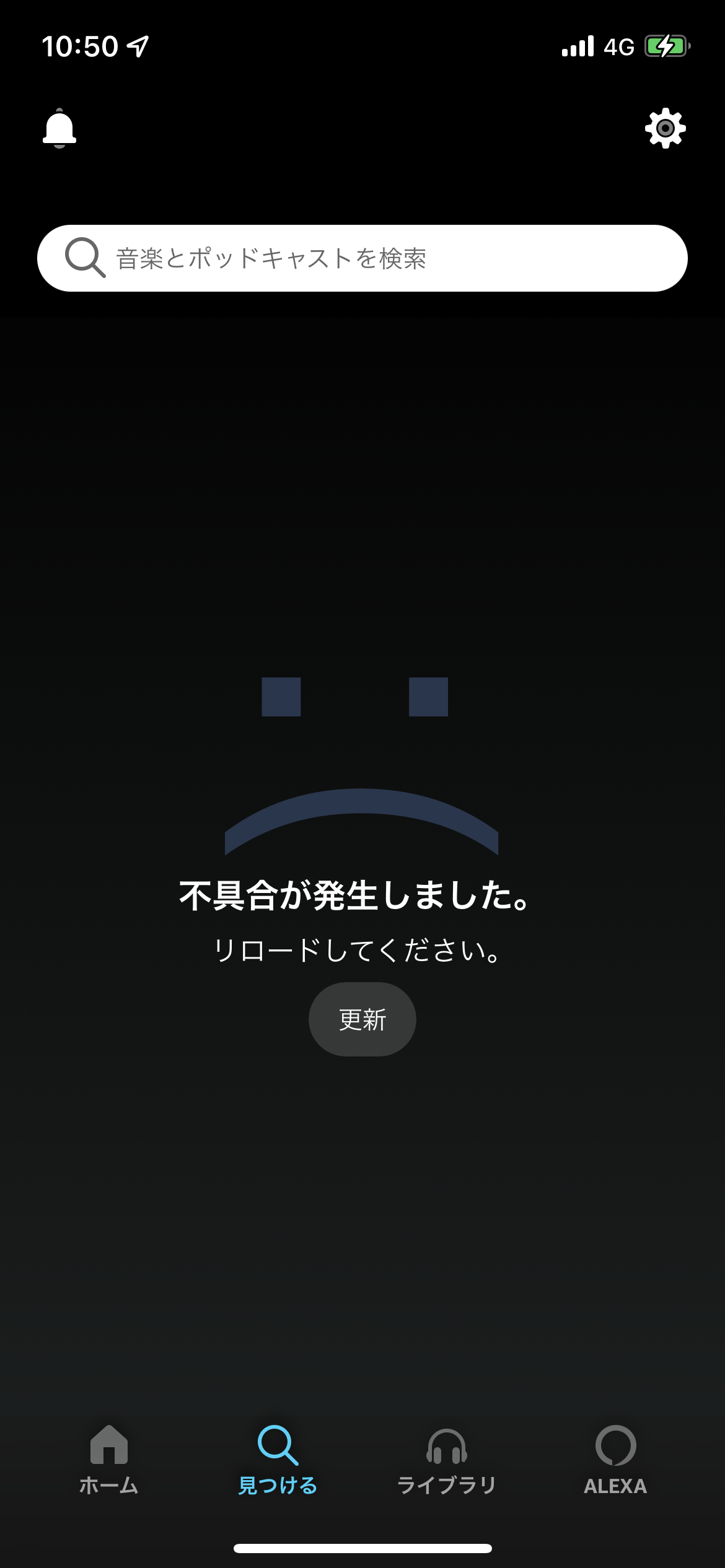725x1568 pixels.
Task: Click the magnifying glass in the search bar
Action: [x=84, y=258]
